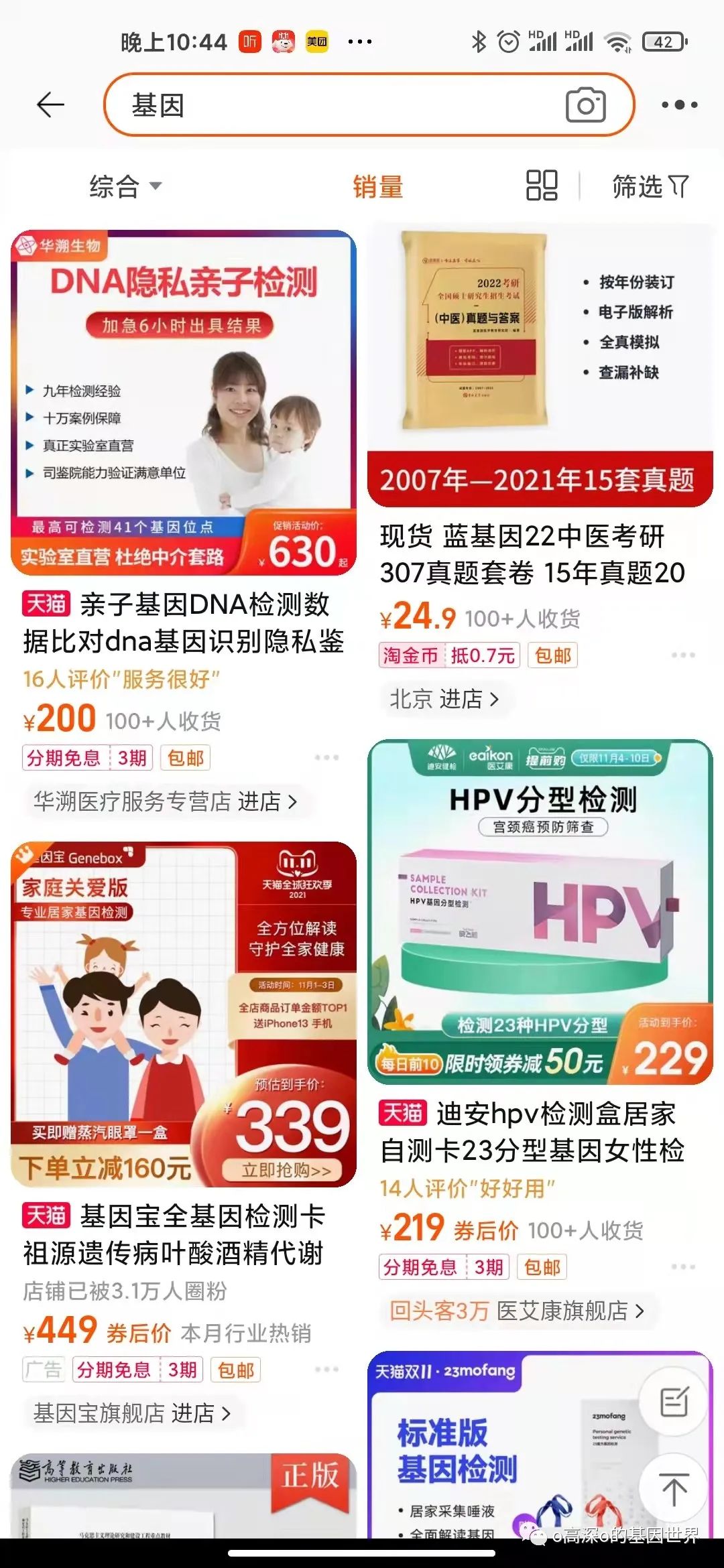The height and width of the screenshot is (1568, 724).
Task: Sort results by 销量
Action: click(378, 186)
